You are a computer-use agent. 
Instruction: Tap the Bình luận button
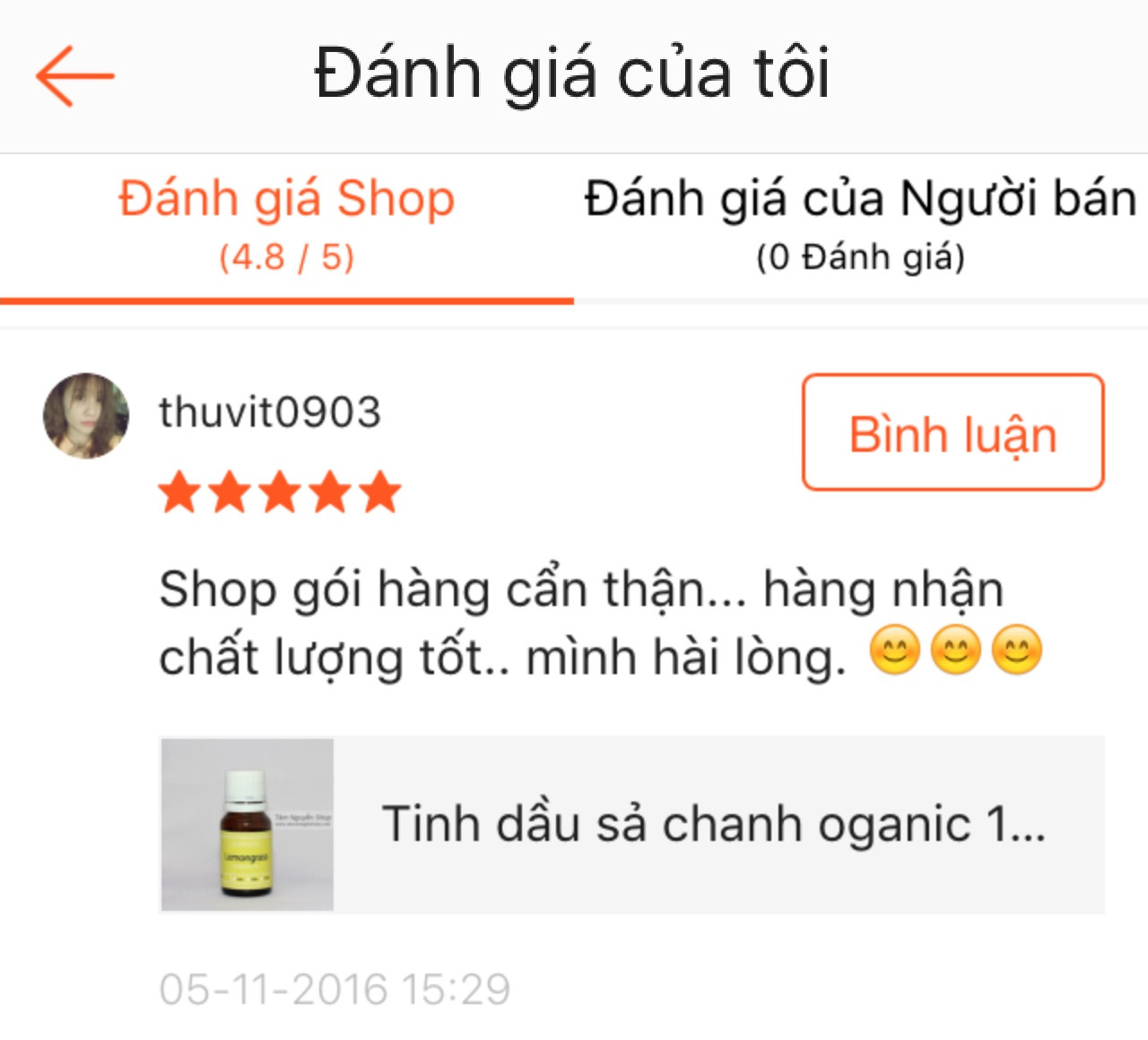952,433
